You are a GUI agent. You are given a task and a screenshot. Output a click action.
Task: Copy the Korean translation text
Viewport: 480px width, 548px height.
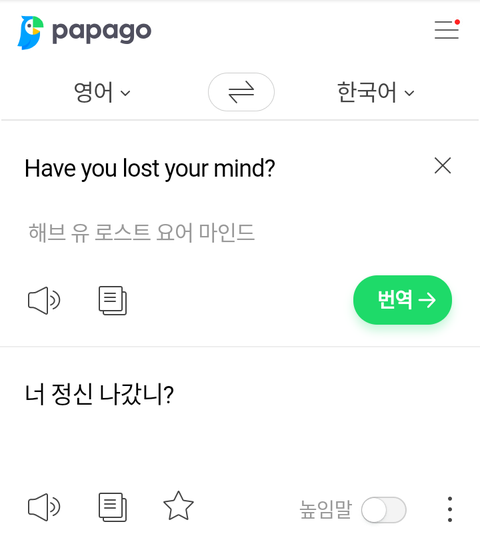tap(113, 507)
